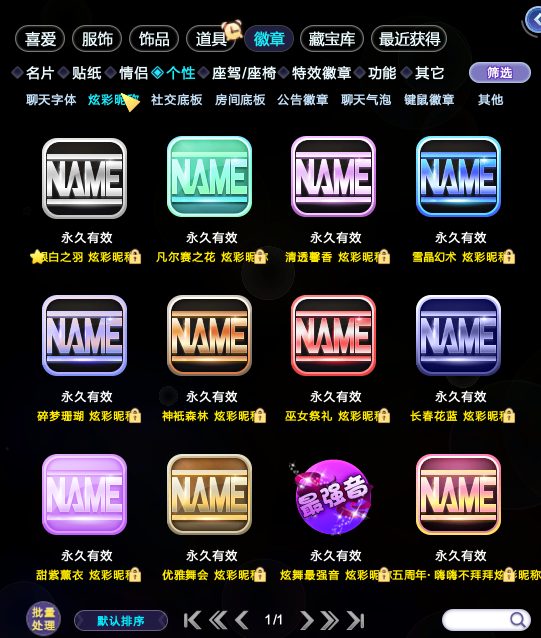
Task: Go to the next page arrow
Action: coord(306,620)
